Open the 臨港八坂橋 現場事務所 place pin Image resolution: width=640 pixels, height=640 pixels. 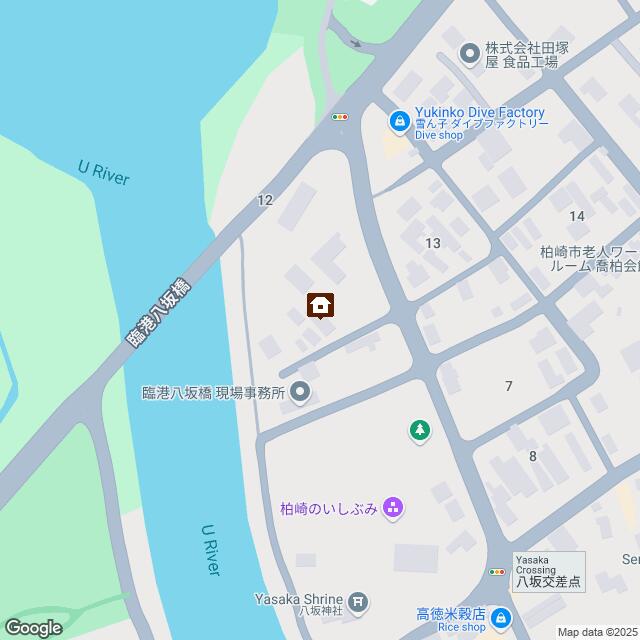pyautogui.click(x=301, y=392)
